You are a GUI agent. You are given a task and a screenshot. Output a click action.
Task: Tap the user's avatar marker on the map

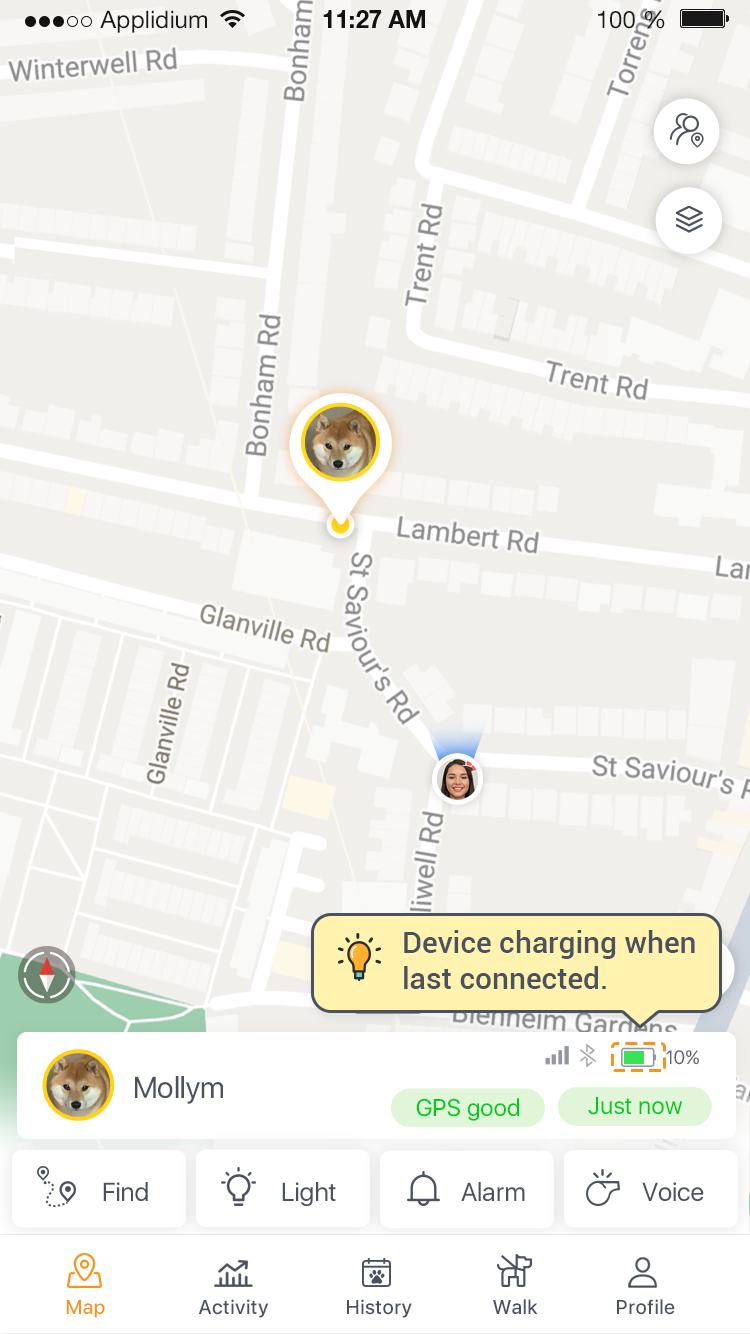457,779
